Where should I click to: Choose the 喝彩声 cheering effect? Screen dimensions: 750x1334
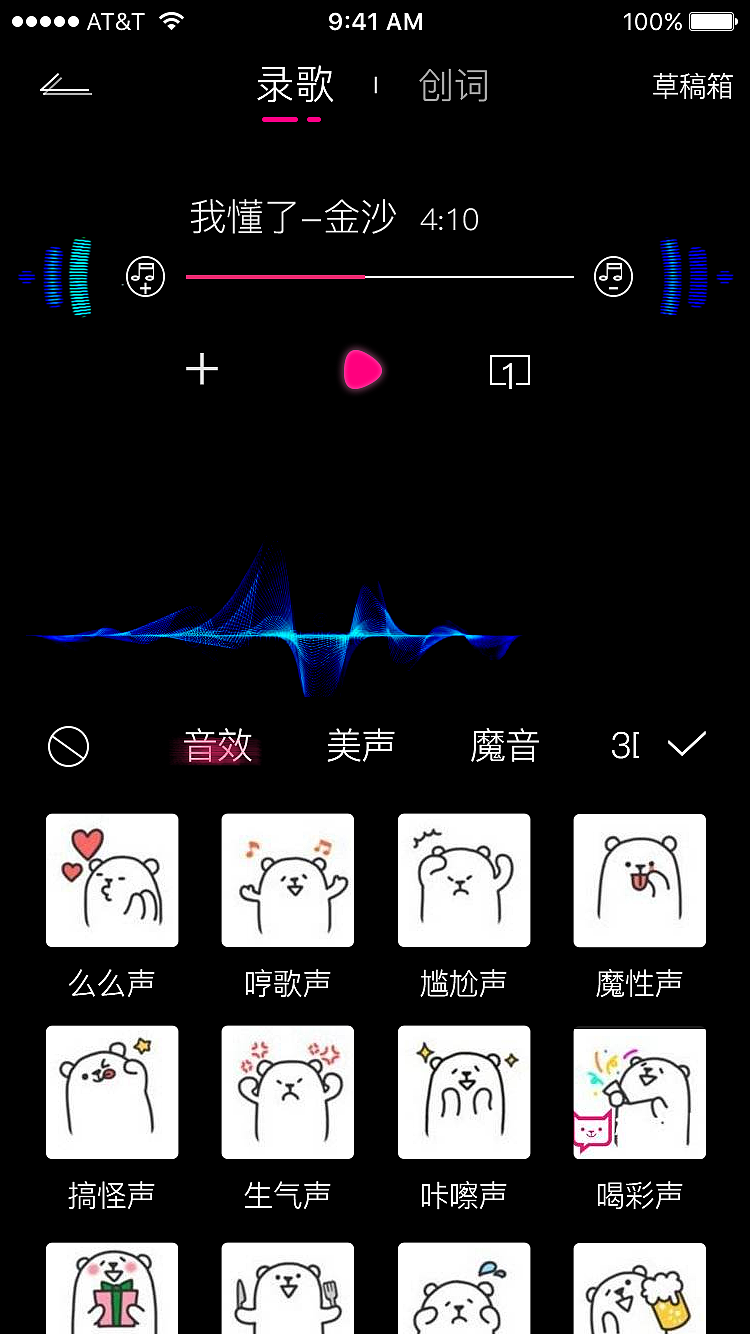(639, 1092)
